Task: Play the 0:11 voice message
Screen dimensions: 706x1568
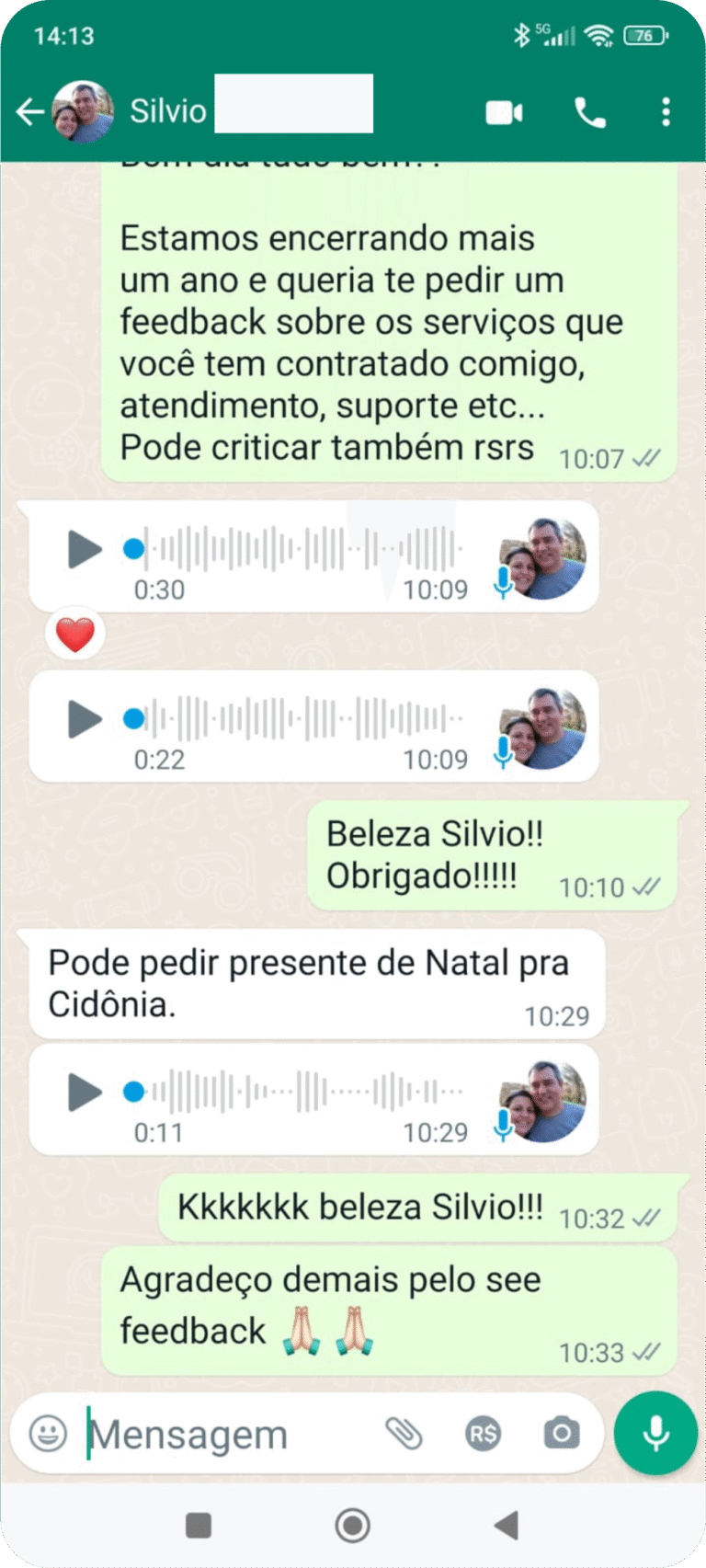Action: [x=85, y=1093]
